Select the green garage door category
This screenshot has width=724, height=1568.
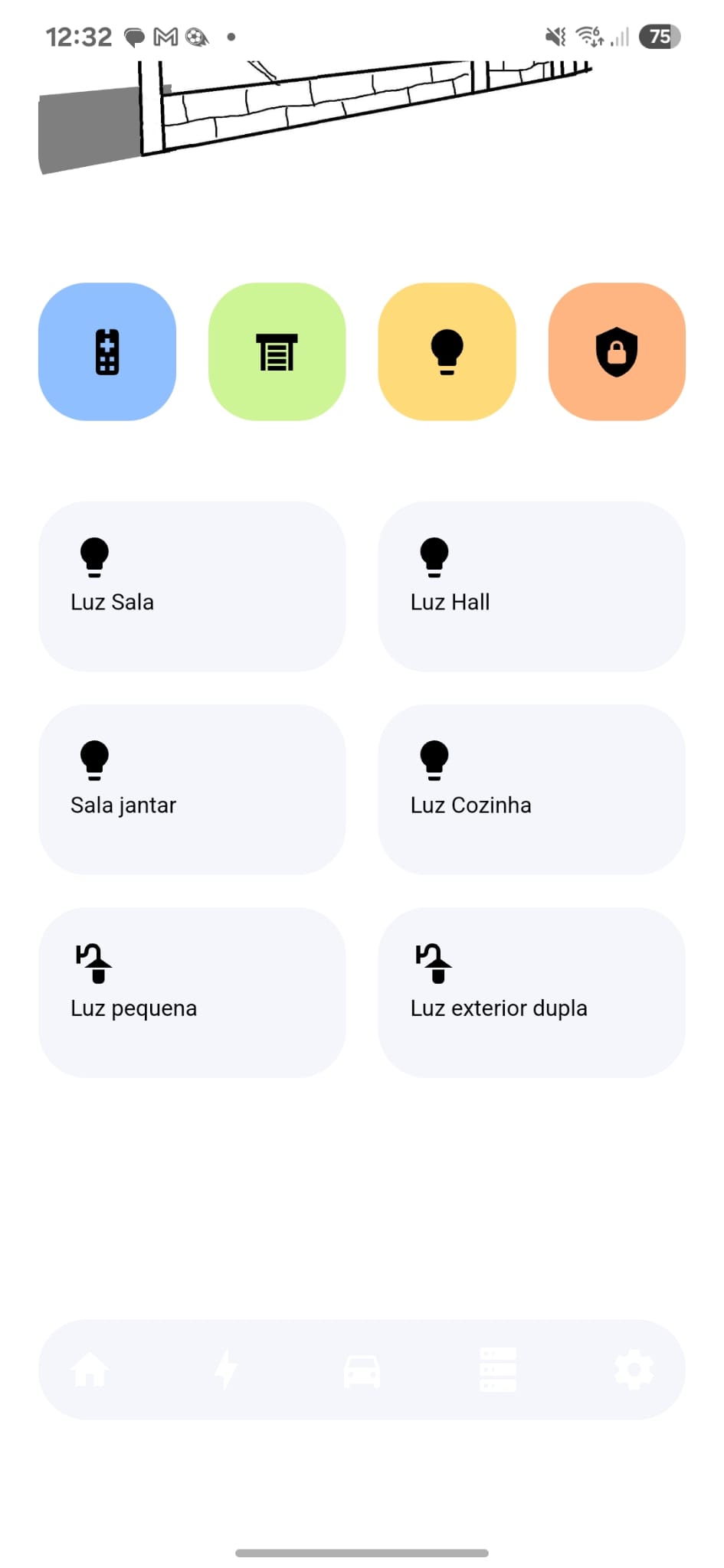(x=277, y=351)
